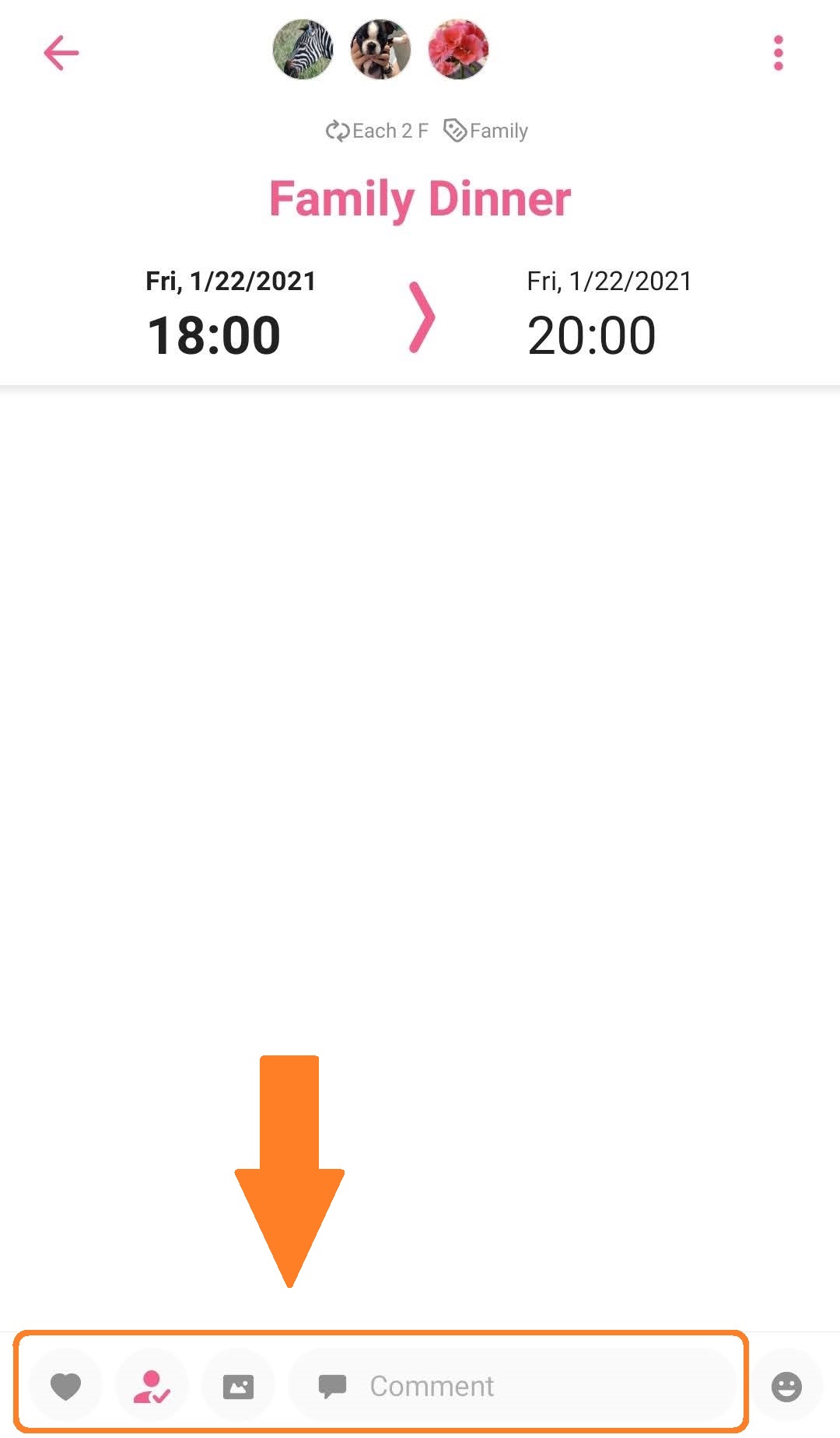The width and height of the screenshot is (840, 1438).
Task: Open the zebra avatar participant
Action: coord(303,50)
